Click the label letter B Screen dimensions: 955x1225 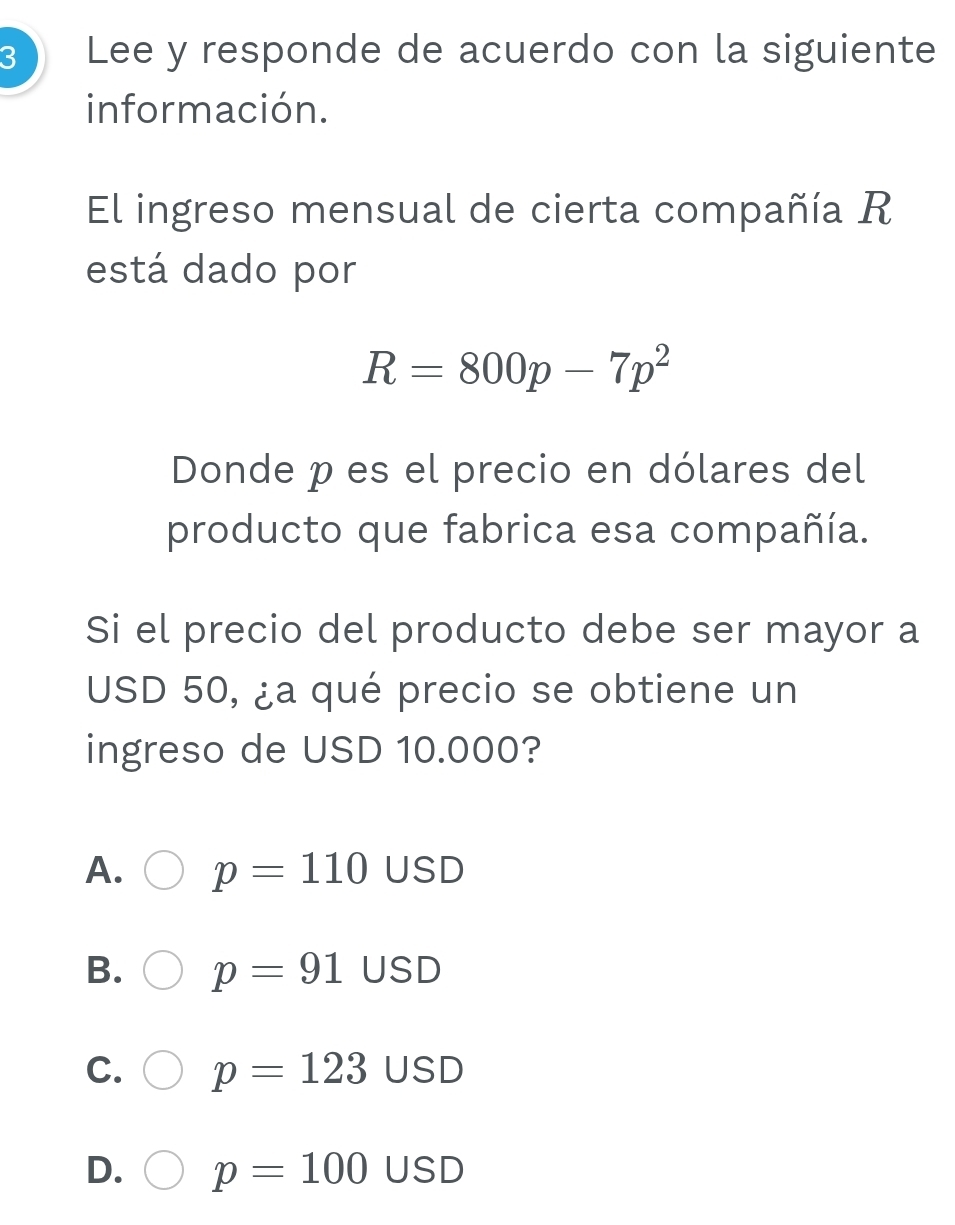coord(104,969)
